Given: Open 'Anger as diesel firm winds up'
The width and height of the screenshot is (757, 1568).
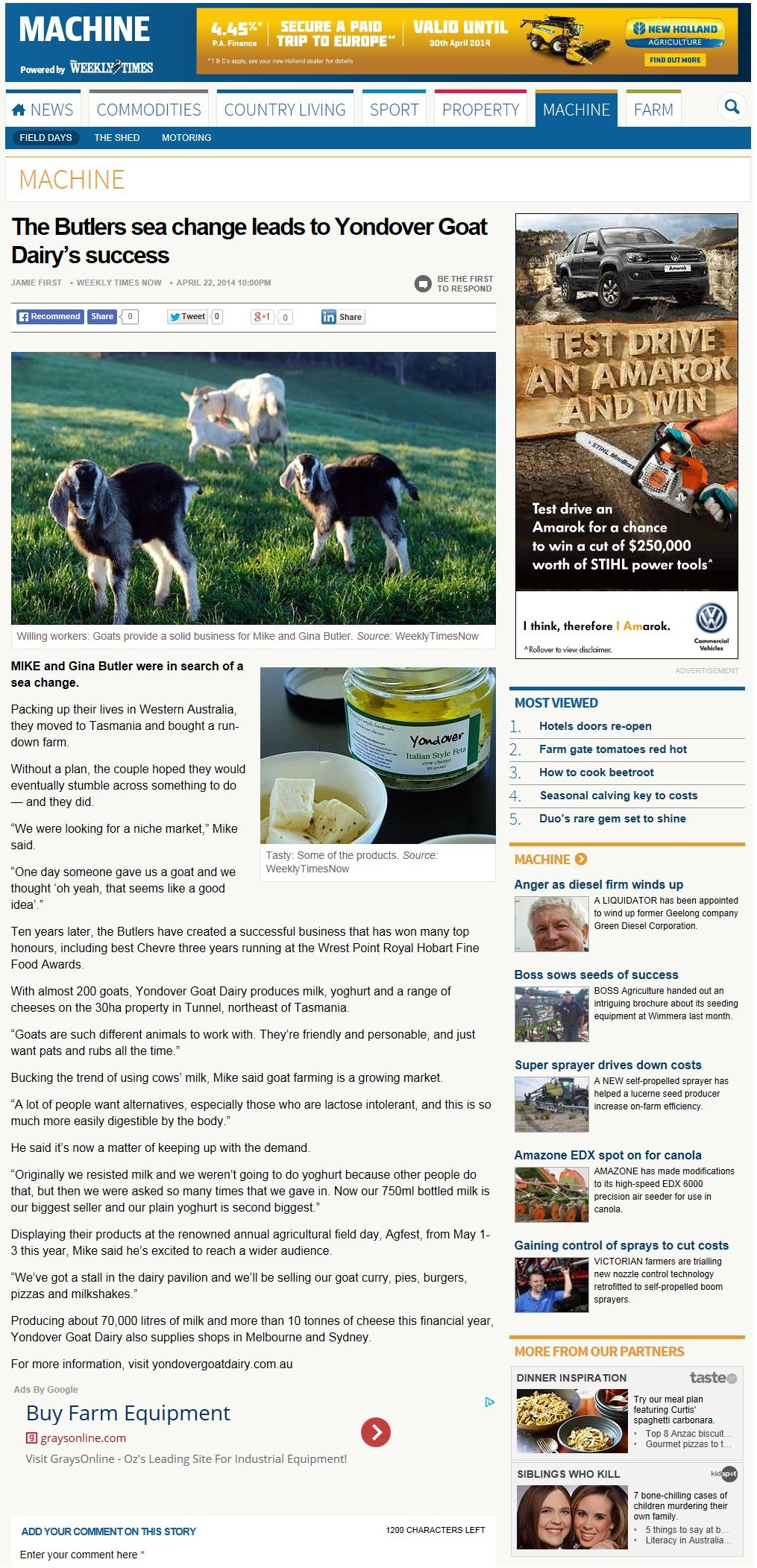Looking at the screenshot, I should tap(598, 884).
